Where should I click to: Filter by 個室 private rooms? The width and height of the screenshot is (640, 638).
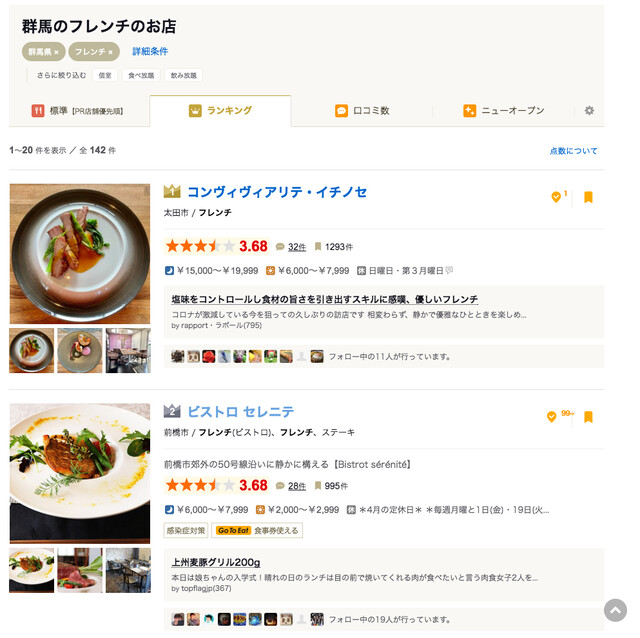click(x=105, y=75)
